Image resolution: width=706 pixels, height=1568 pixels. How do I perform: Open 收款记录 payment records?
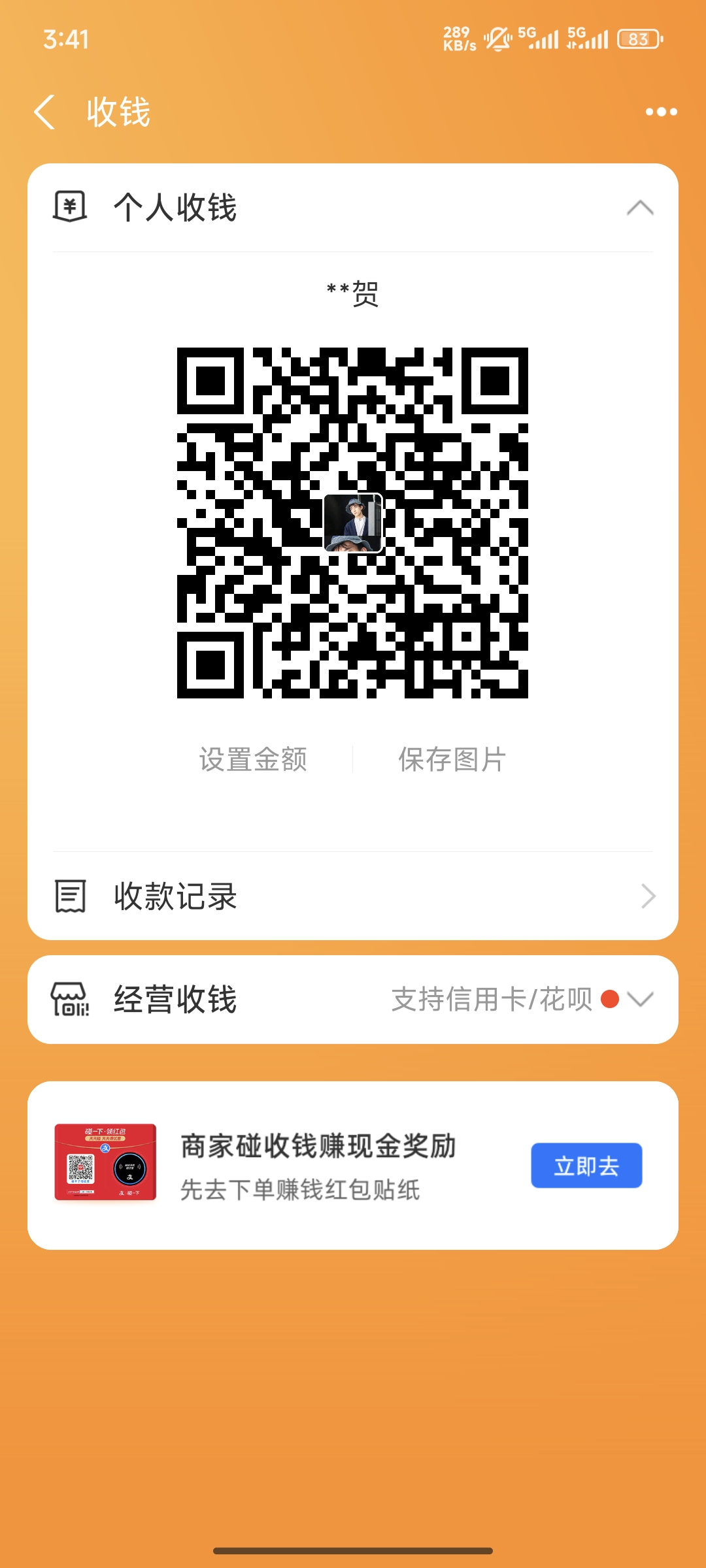[x=353, y=896]
